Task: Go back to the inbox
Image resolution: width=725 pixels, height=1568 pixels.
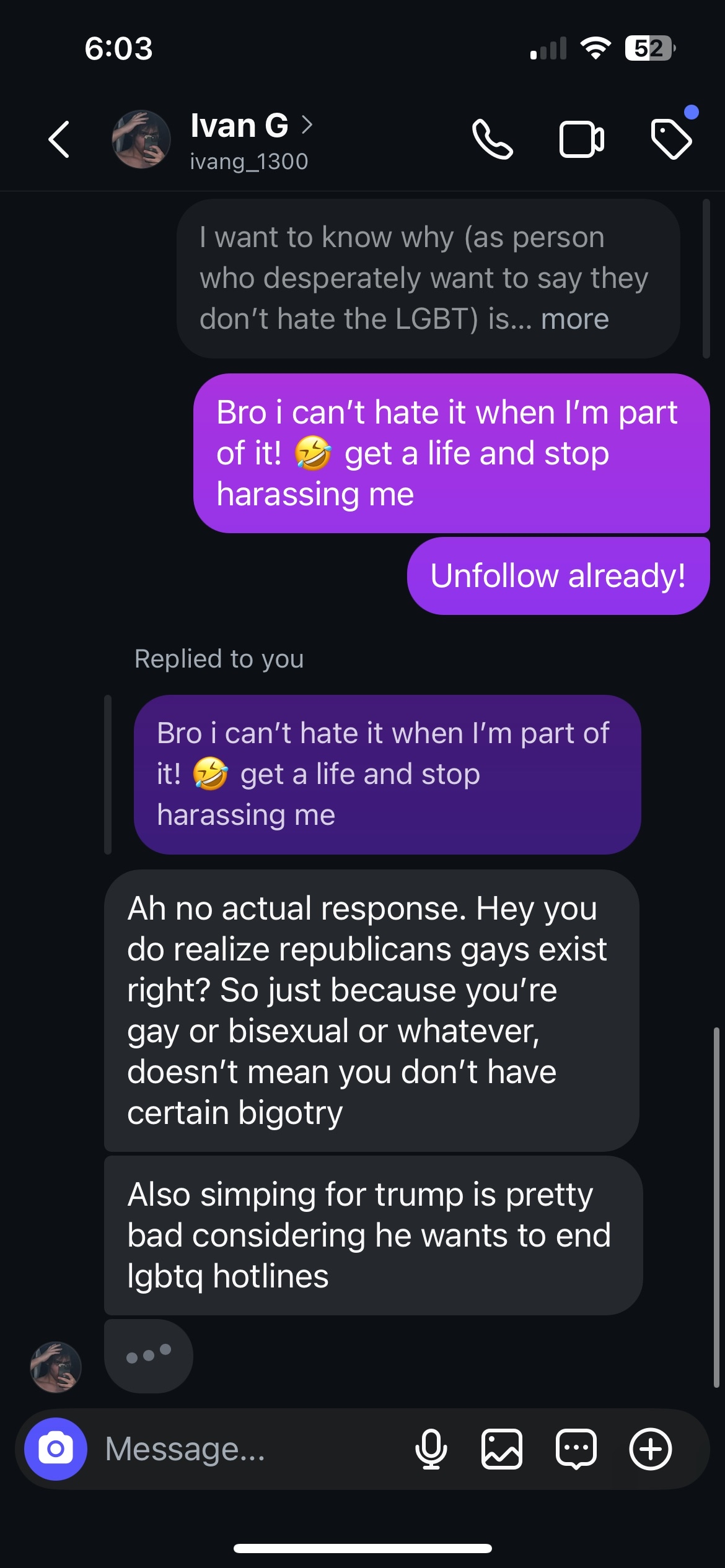Action: (x=59, y=140)
